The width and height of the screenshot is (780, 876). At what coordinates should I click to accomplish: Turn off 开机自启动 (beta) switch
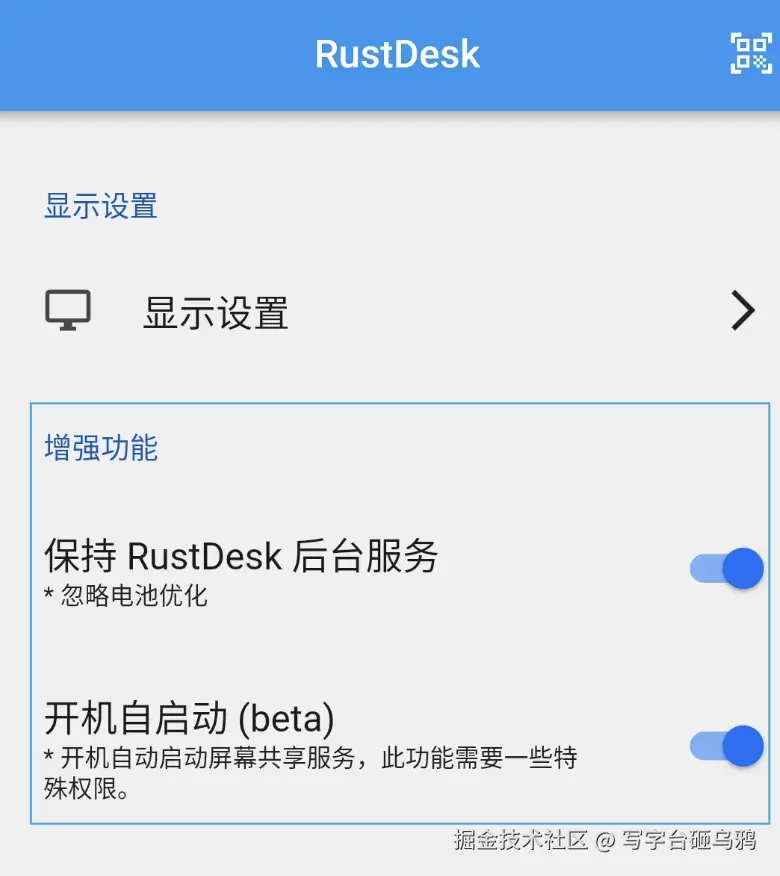[727, 746]
